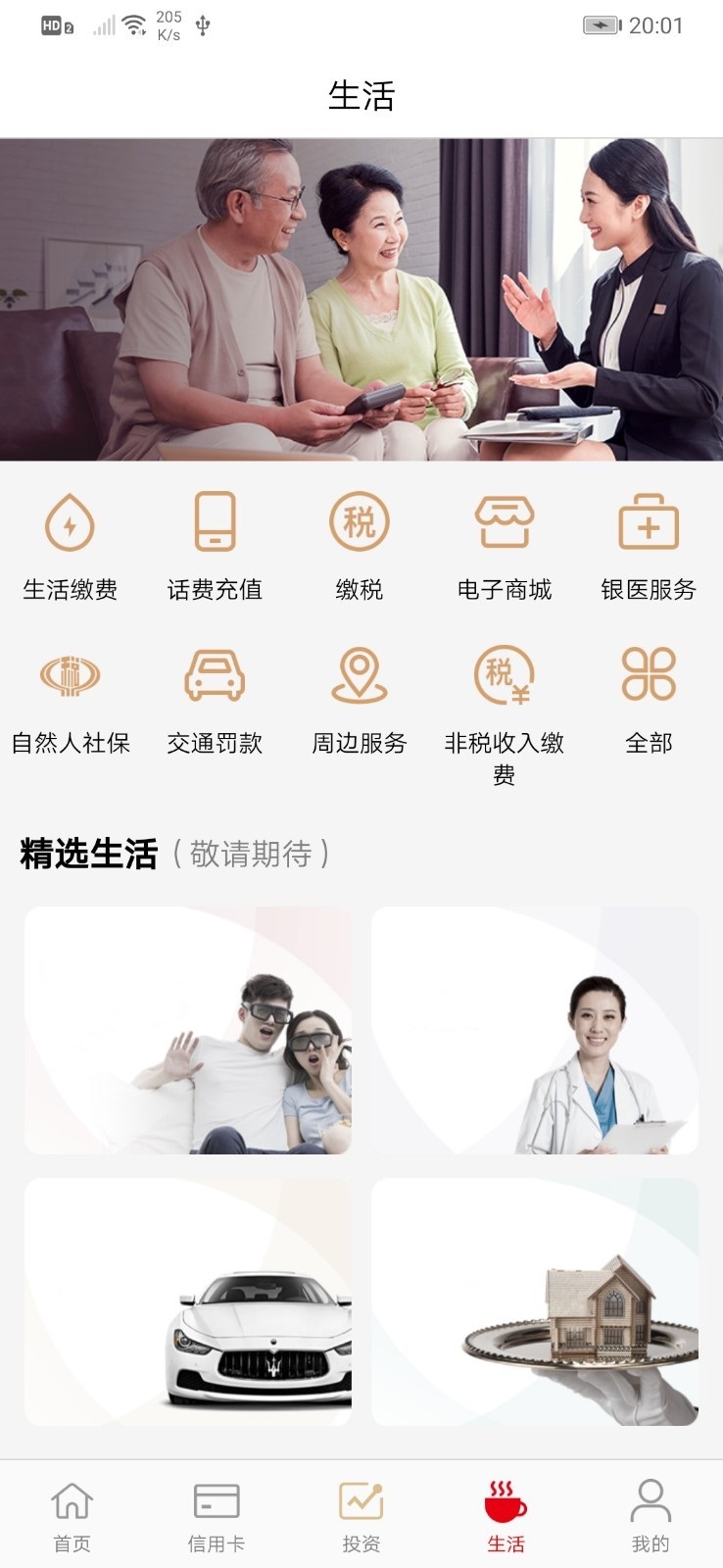Open 生活缴费 utility payments
Image resolution: width=723 pixels, height=1568 pixels.
[71, 547]
